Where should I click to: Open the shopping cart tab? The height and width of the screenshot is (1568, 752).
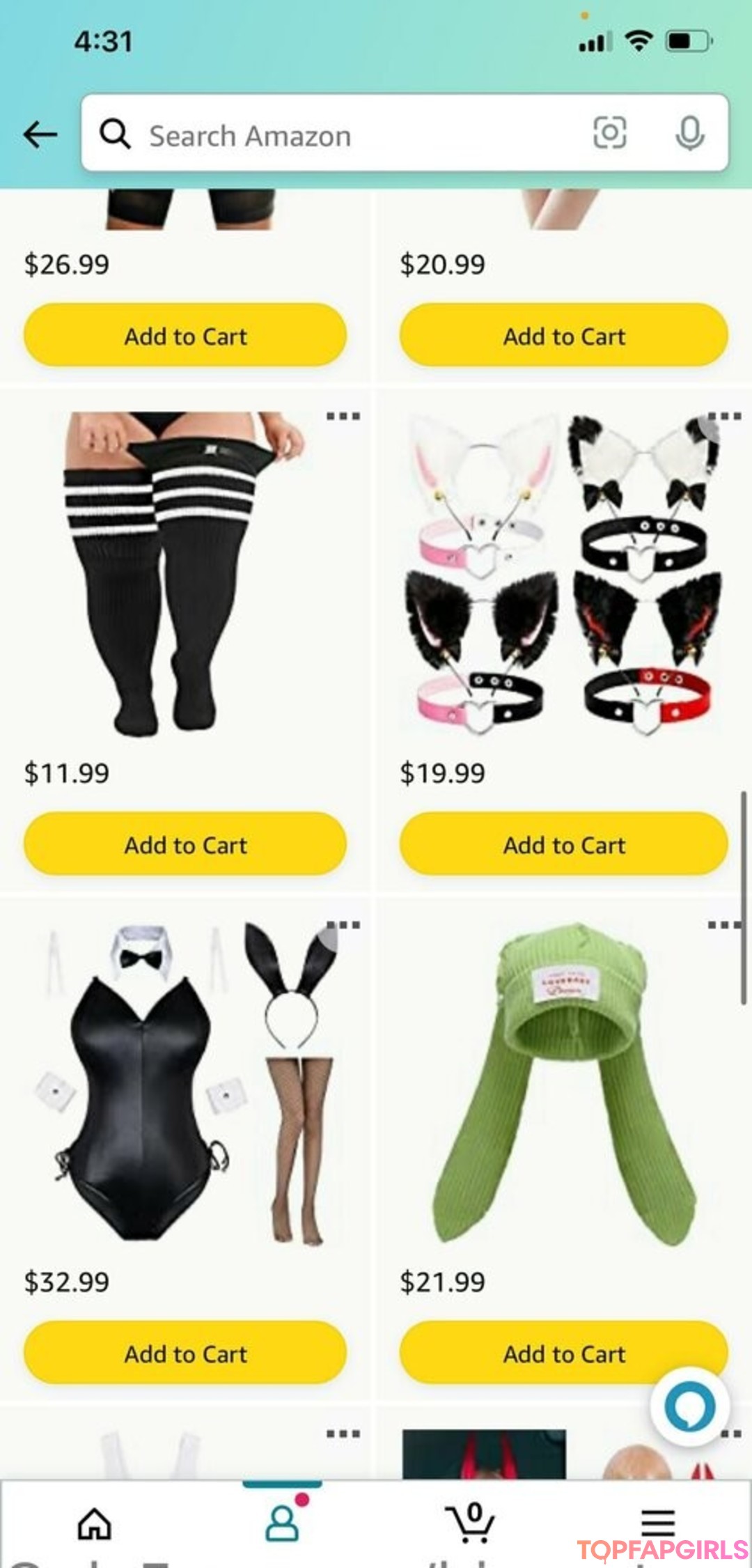470,1523
